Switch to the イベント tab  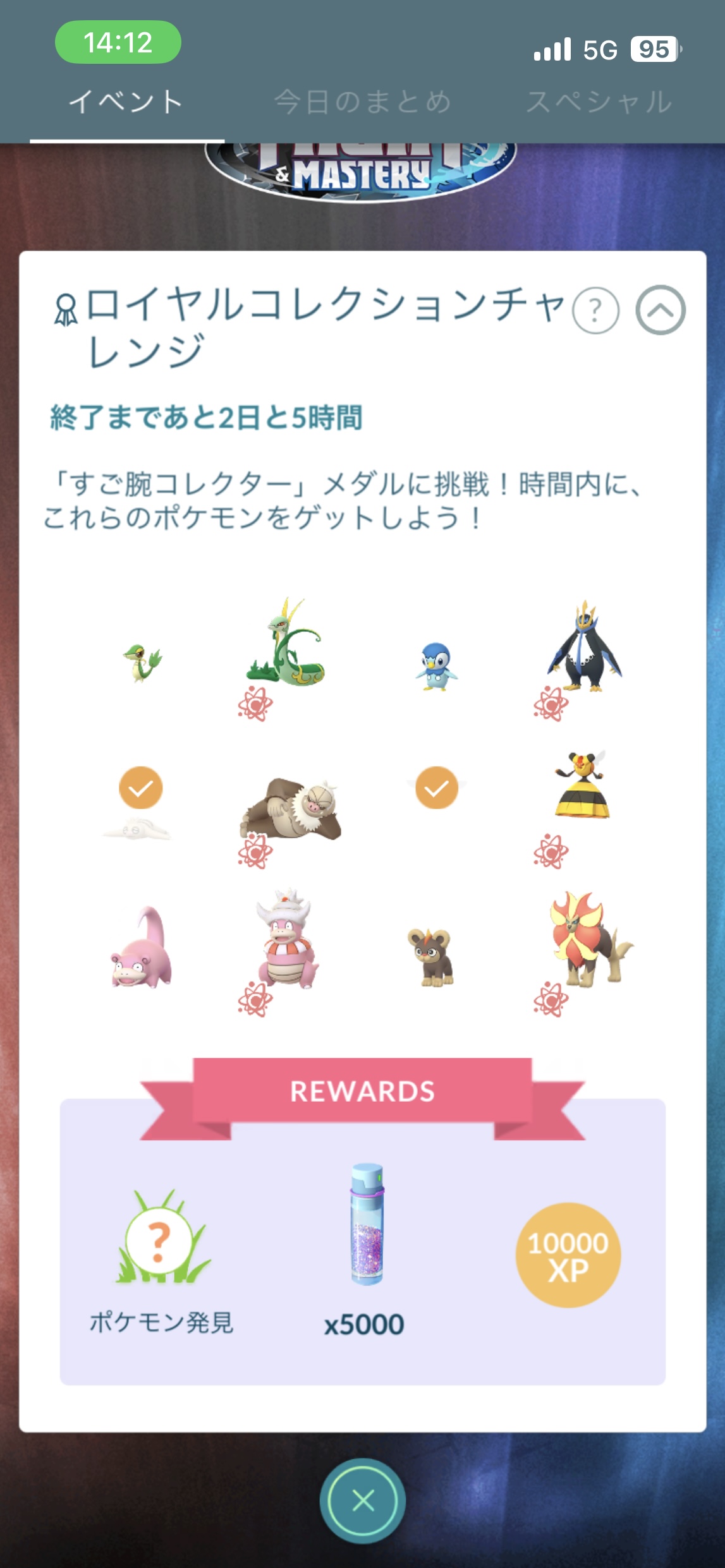(x=126, y=102)
